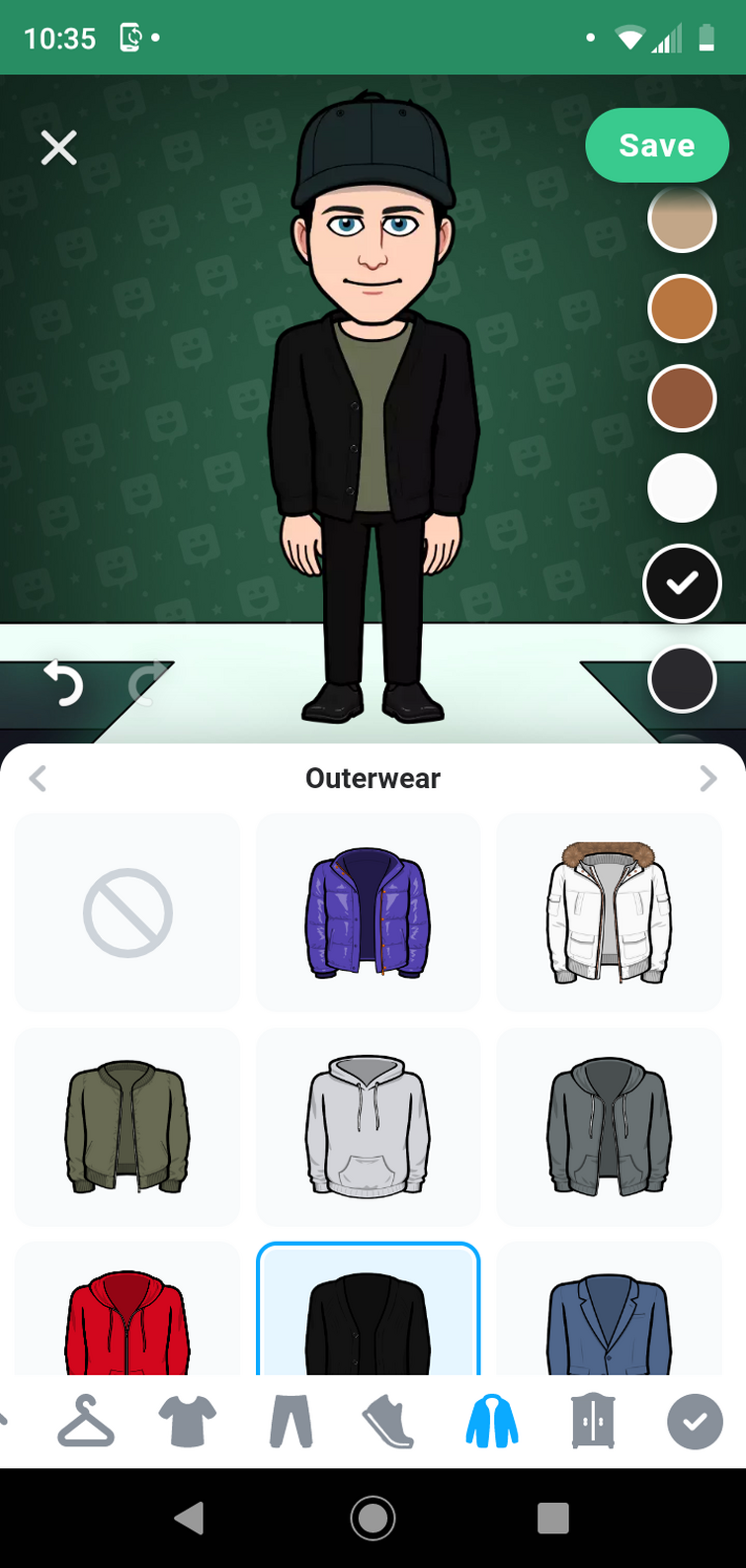
Task: Go to previous category before Outerwear
Action: (x=38, y=779)
